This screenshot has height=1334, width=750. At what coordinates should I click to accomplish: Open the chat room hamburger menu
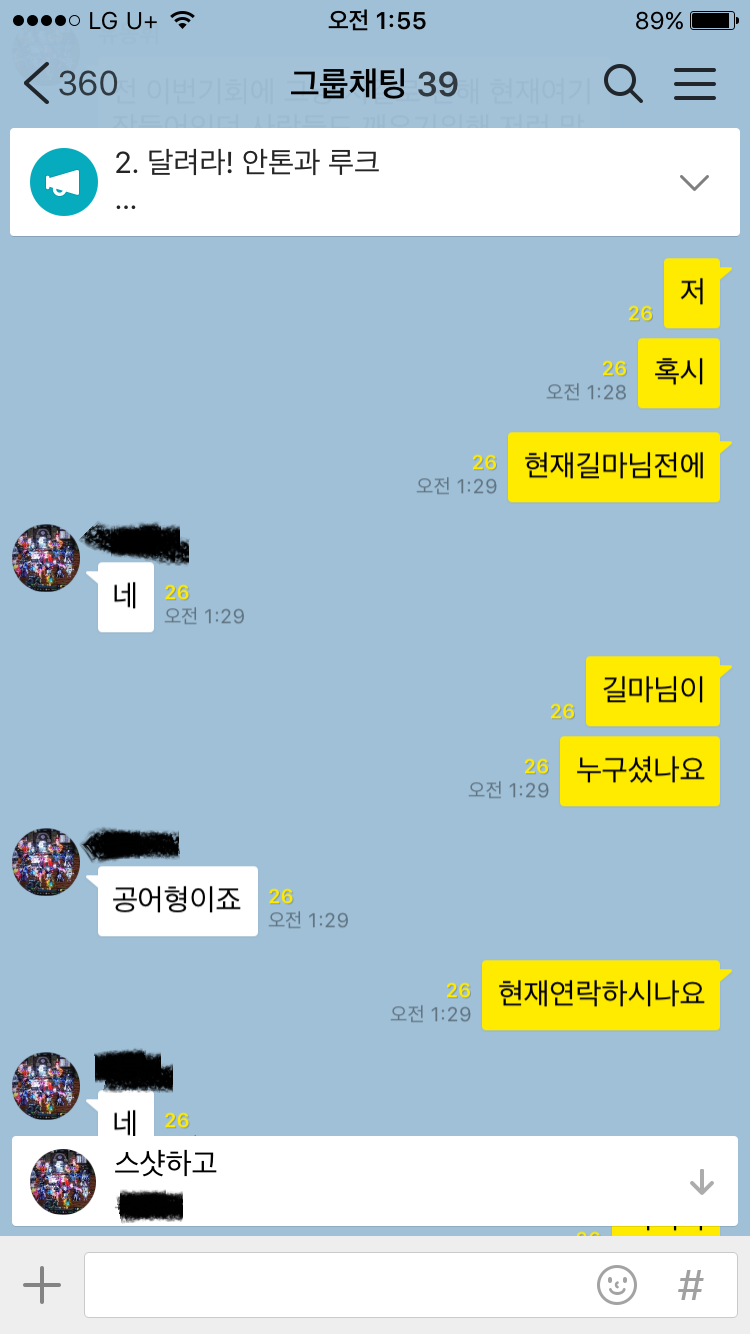pos(694,84)
